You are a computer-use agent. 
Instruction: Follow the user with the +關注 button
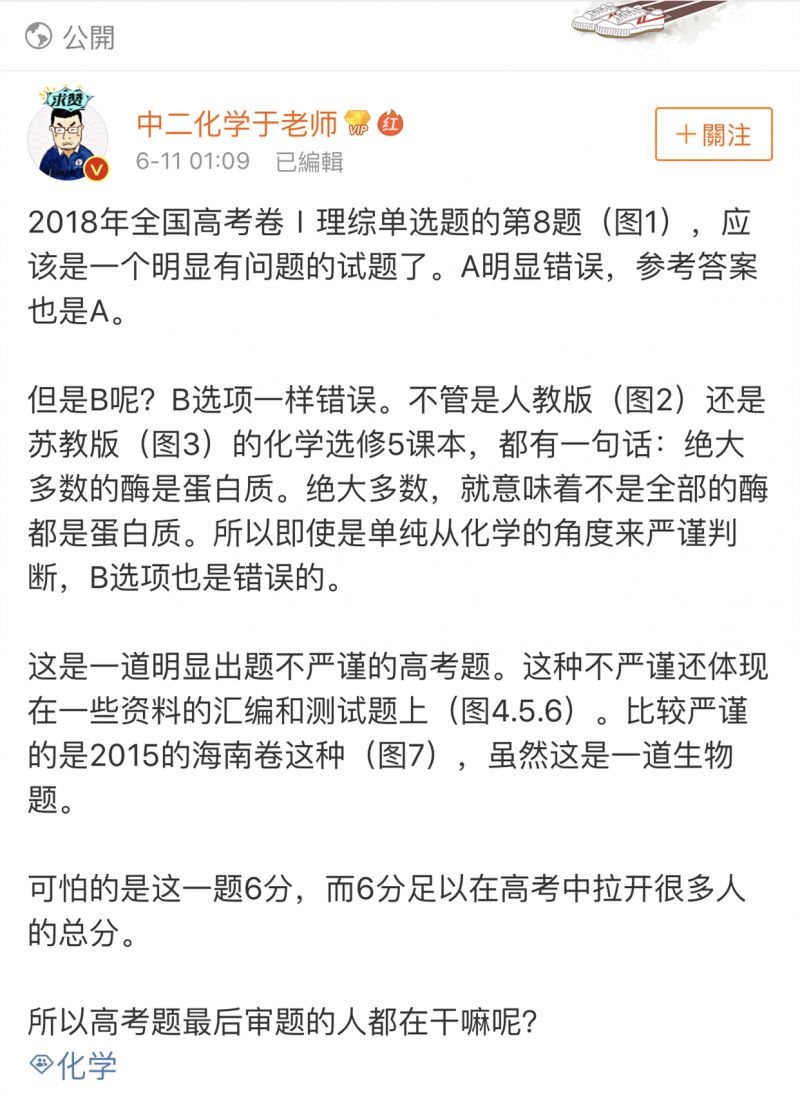[x=713, y=134]
